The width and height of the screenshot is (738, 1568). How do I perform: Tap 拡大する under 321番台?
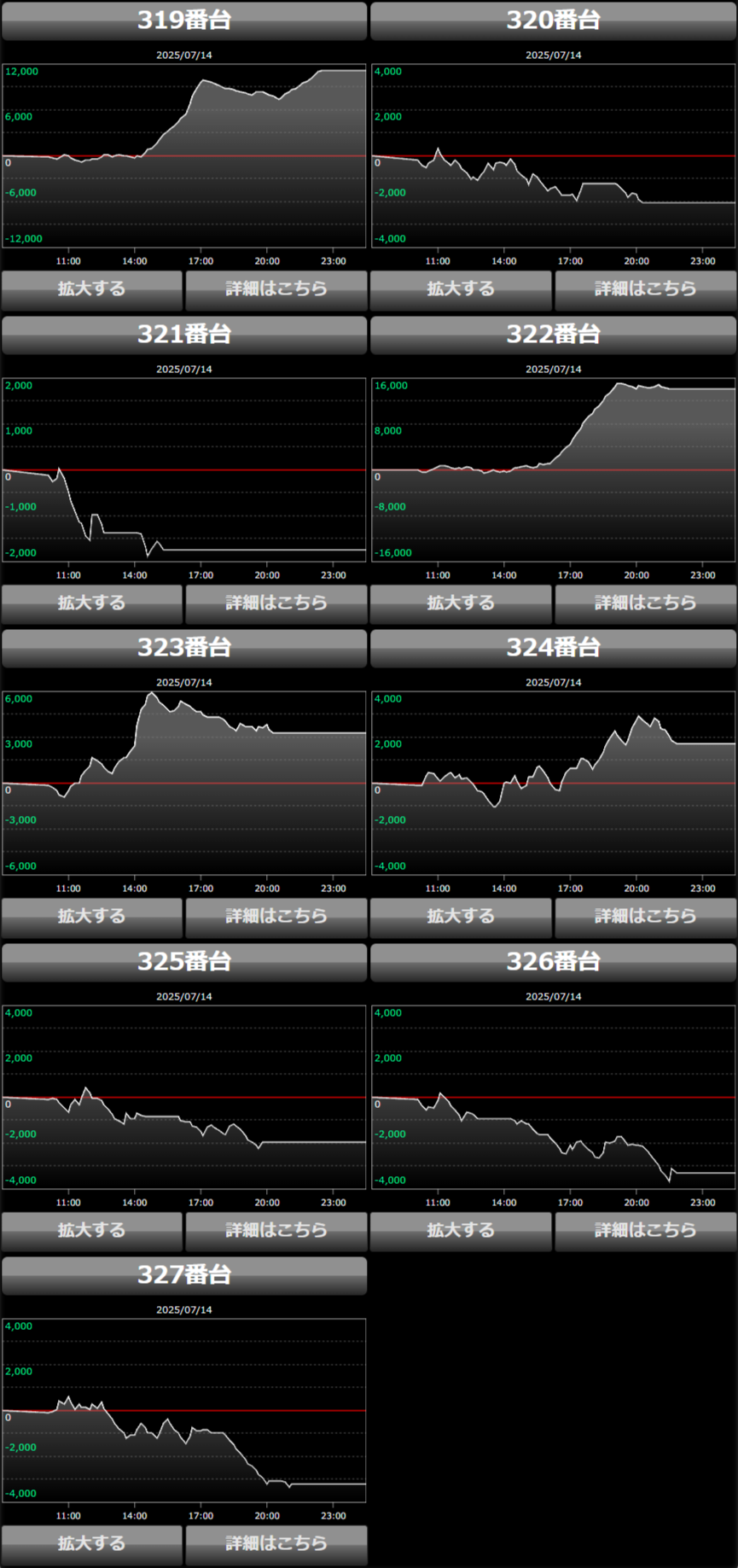(91, 604)
